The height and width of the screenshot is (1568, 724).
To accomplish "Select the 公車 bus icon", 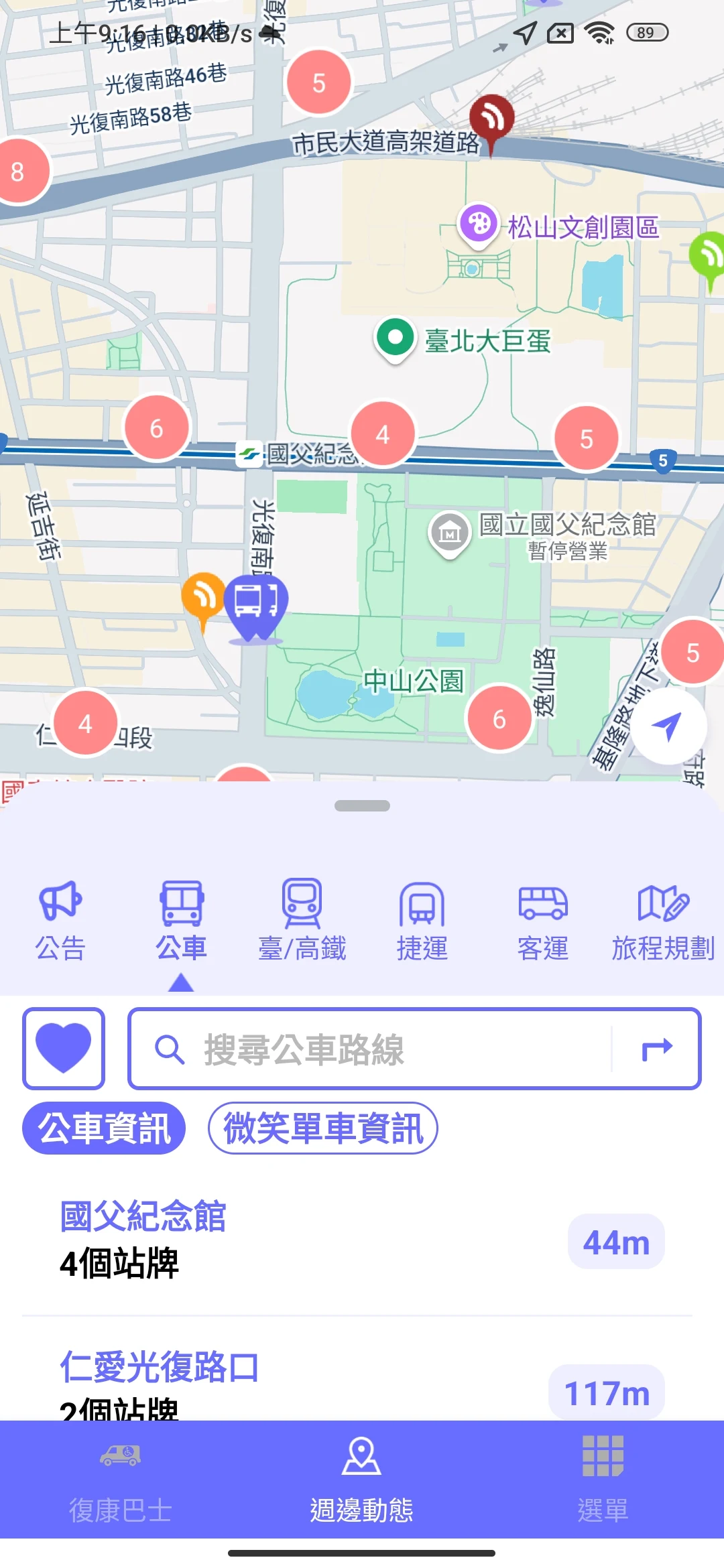I will point(182,919).
